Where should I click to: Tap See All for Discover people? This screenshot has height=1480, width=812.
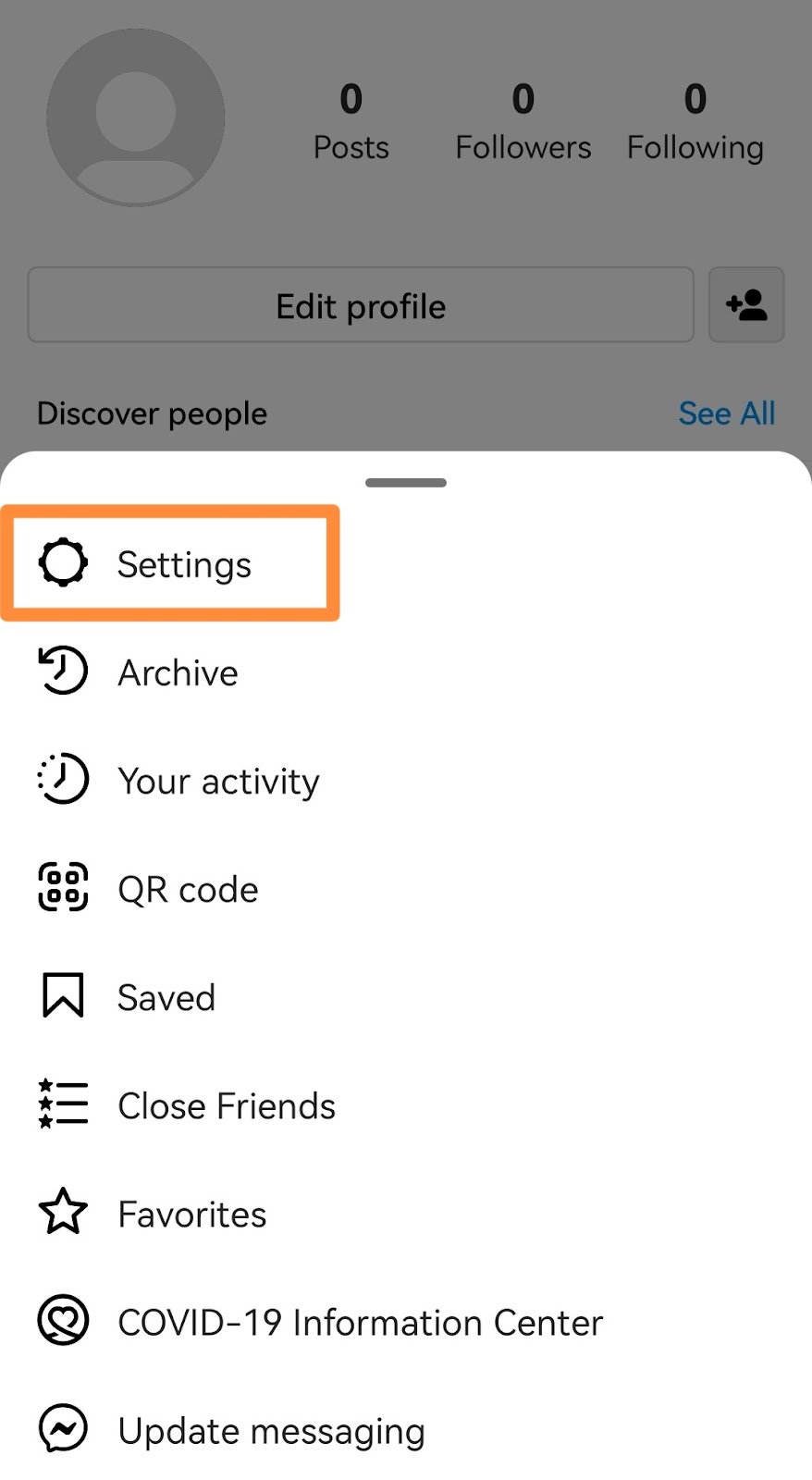point(726,413)
